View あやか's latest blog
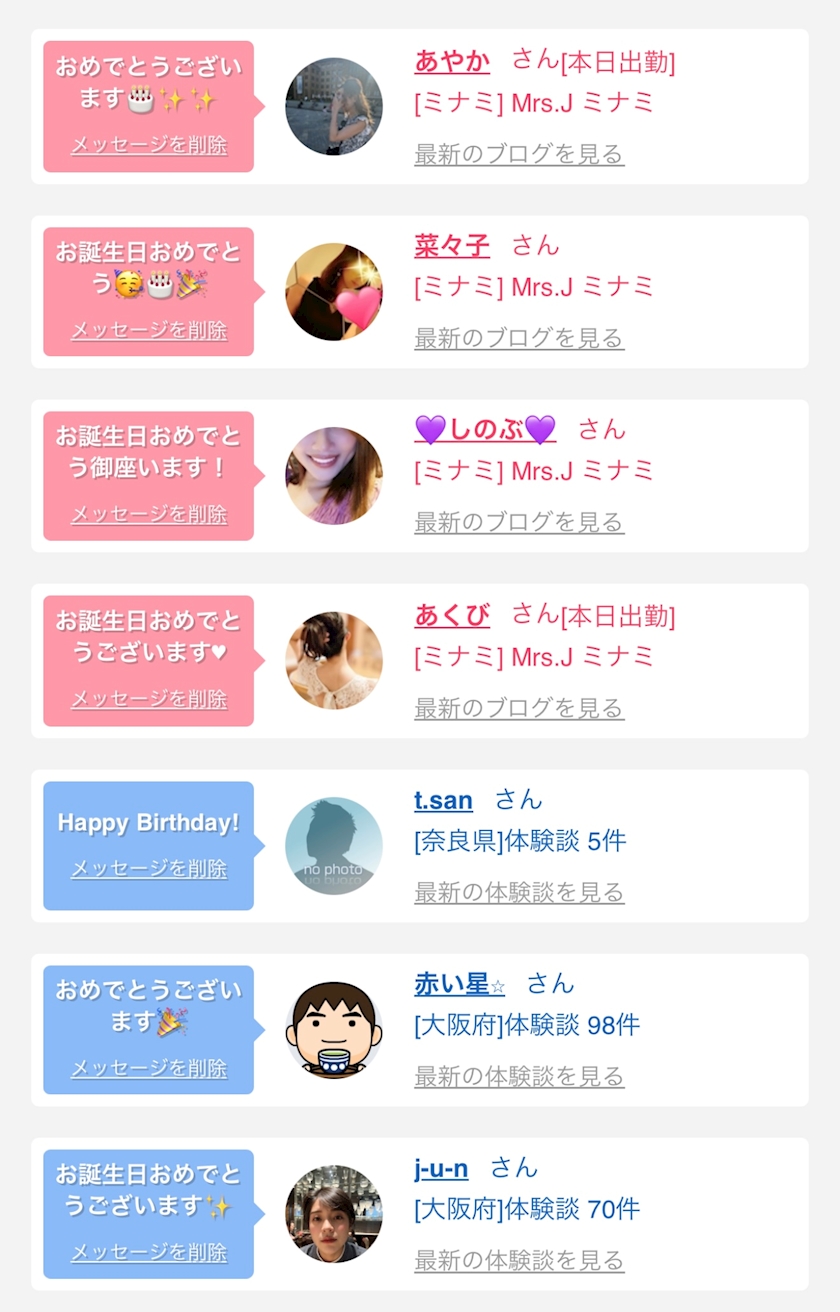 (519, 154)
